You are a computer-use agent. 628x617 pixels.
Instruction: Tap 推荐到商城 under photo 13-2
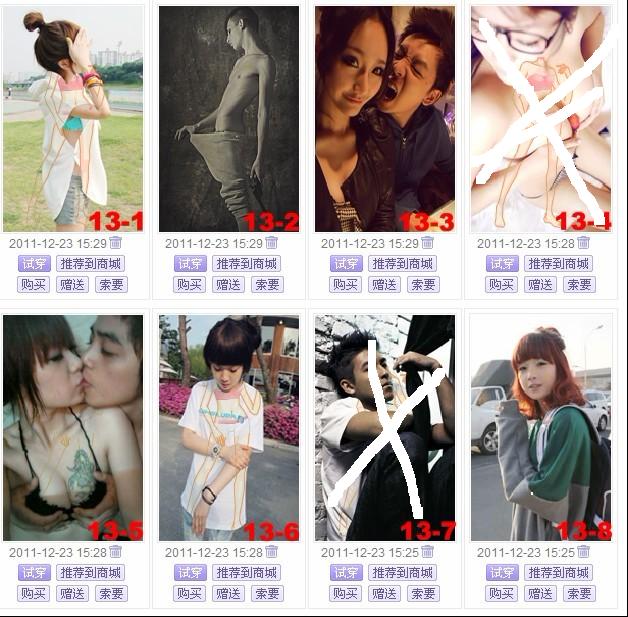pyautogui.click(x=246, y=264)
